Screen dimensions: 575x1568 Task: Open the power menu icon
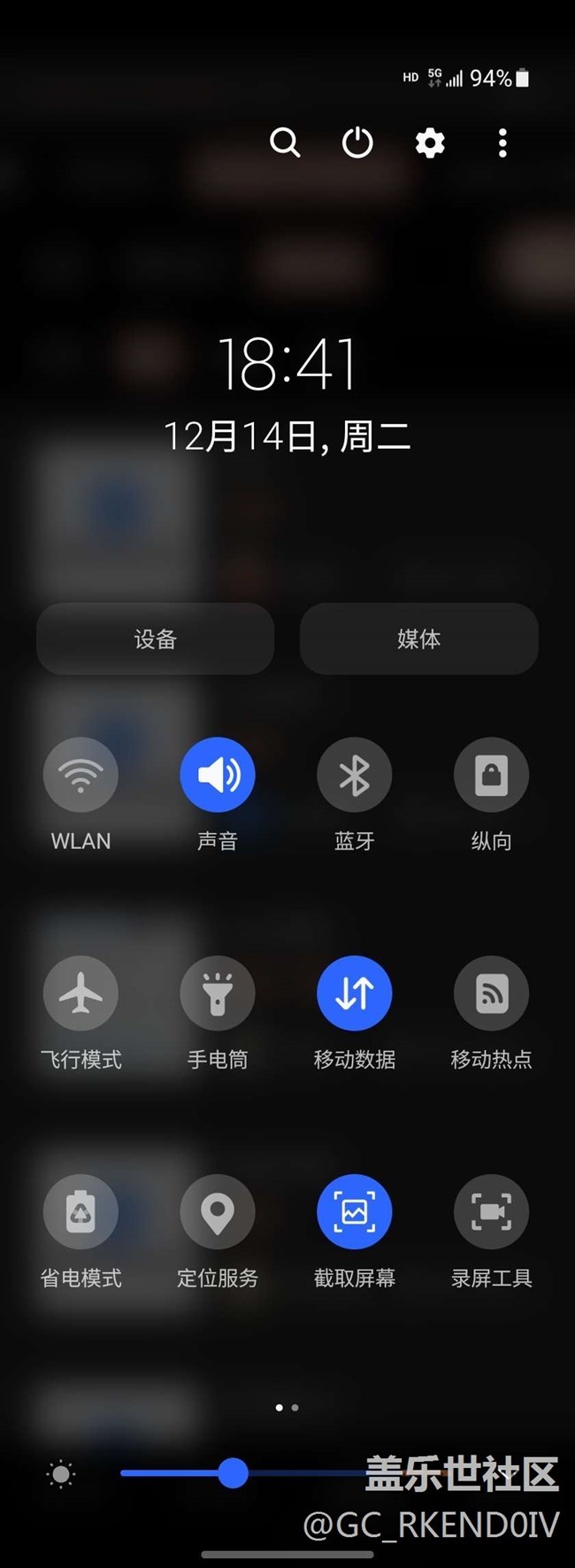pos(357,143)
